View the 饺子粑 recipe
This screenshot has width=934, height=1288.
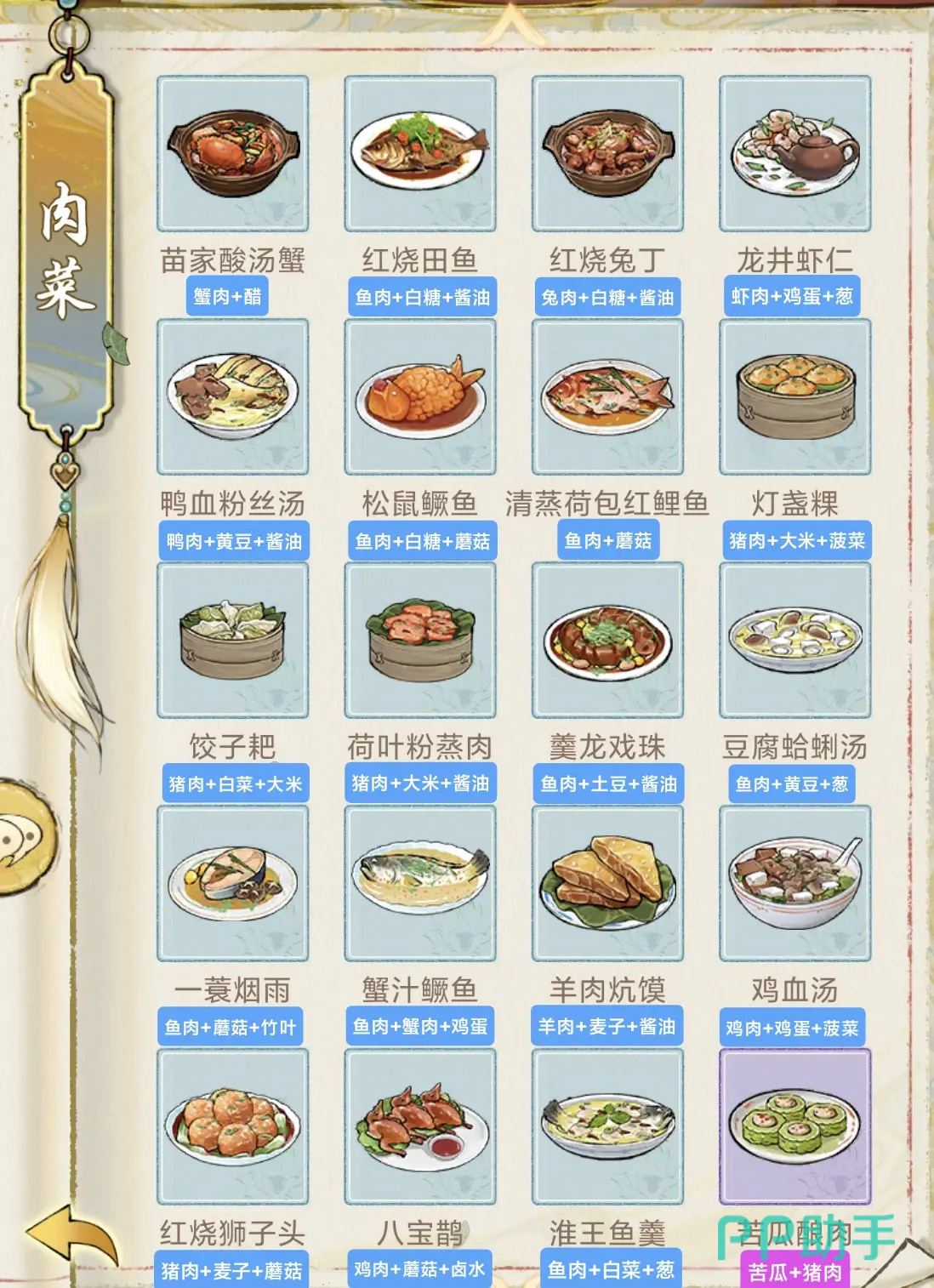click(232, 641)
